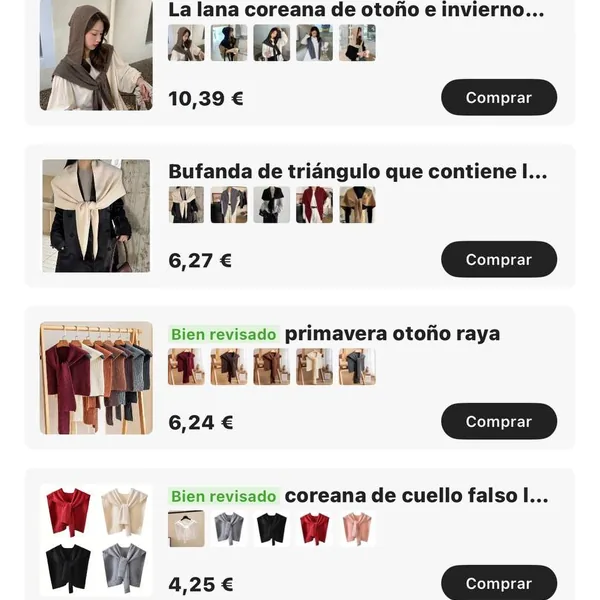Select the red variant of Bufanda de triángulo

(314, 205)
